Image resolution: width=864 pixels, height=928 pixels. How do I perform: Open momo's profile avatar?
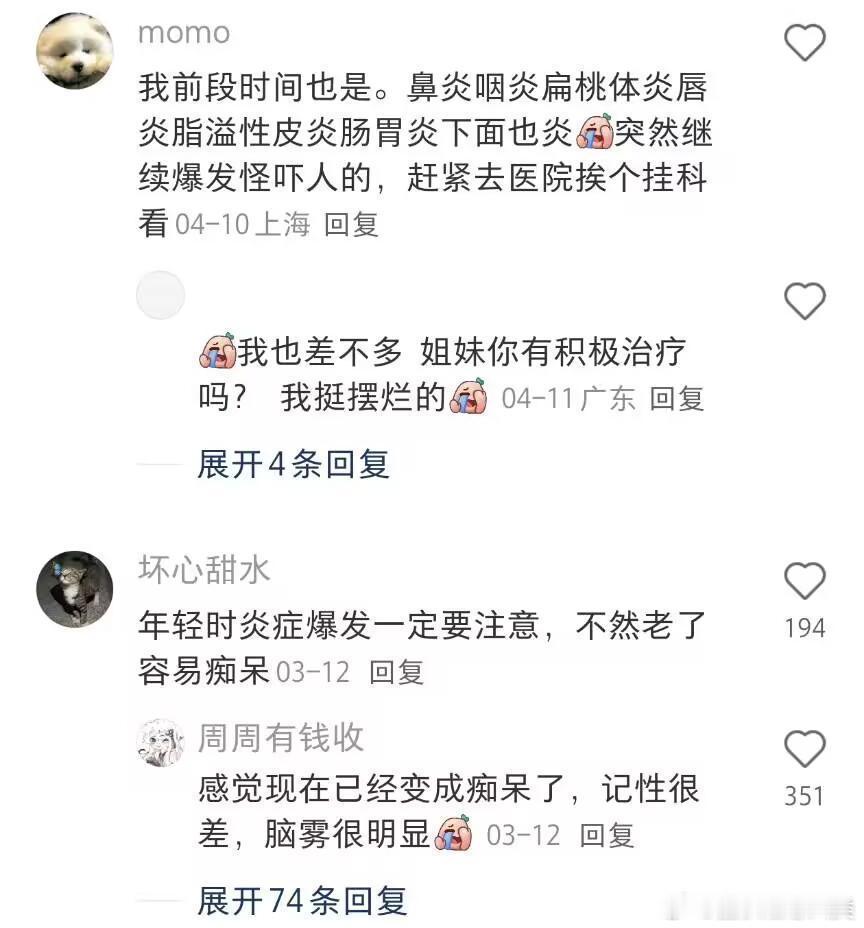point(73,47)
